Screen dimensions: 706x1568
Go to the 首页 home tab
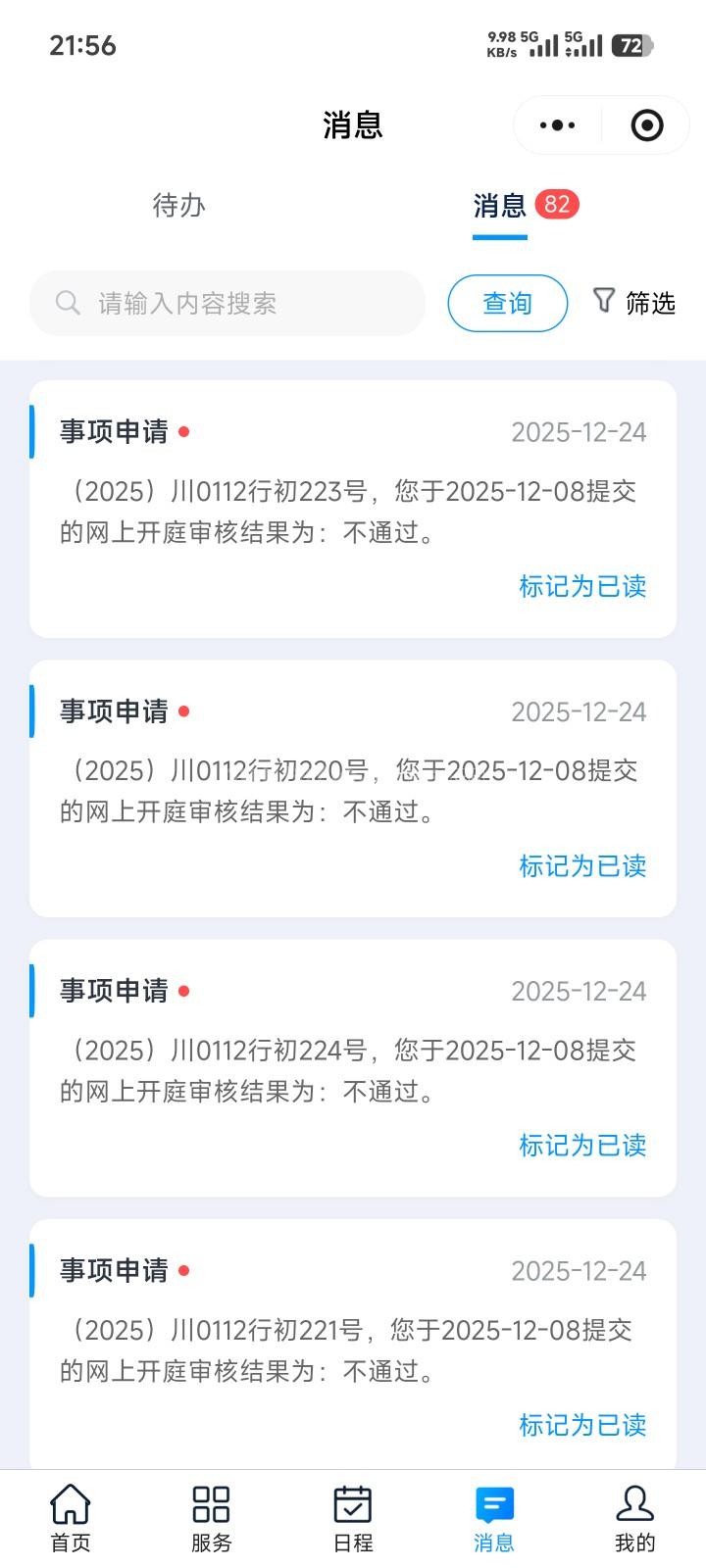[x=71, y=1518]
